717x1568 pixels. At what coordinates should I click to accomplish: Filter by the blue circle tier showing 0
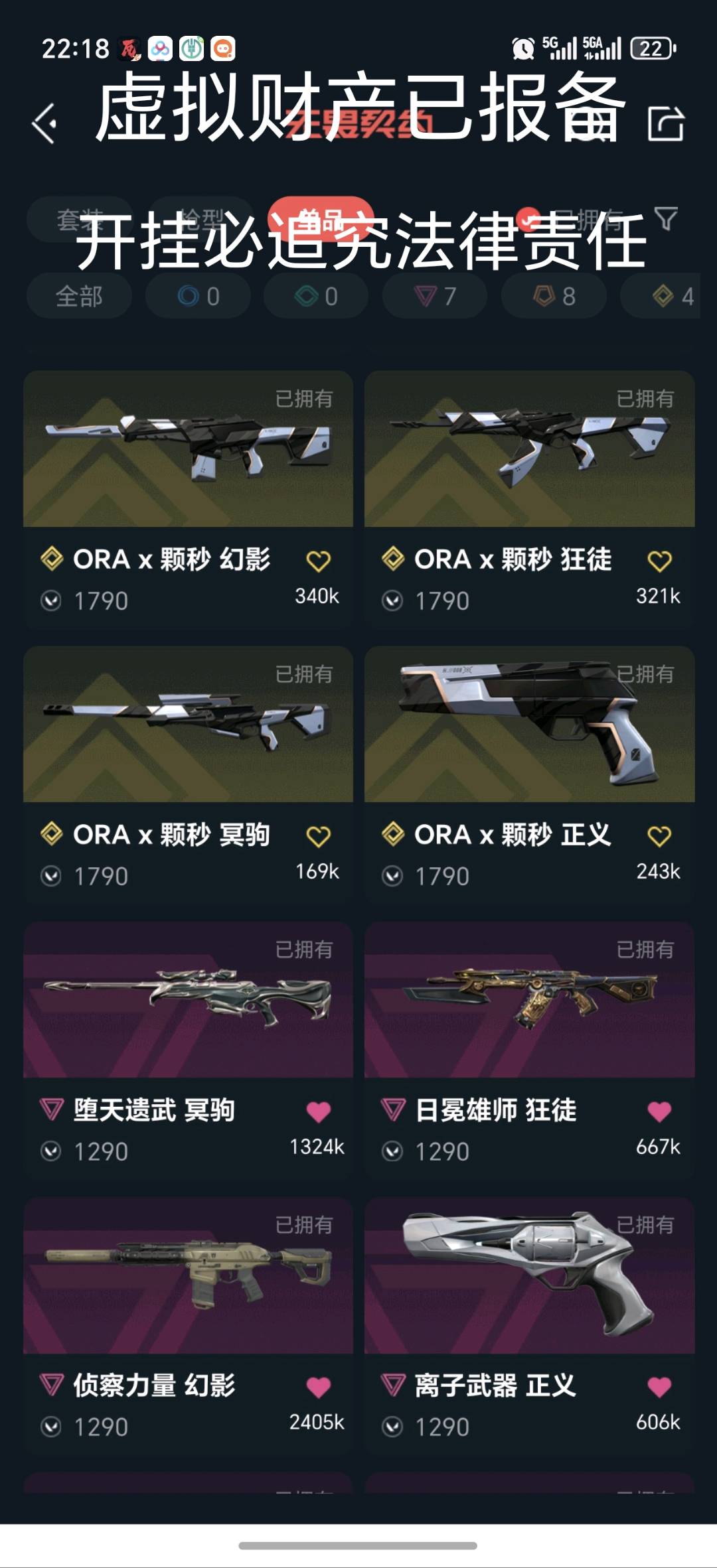[198, 296]
